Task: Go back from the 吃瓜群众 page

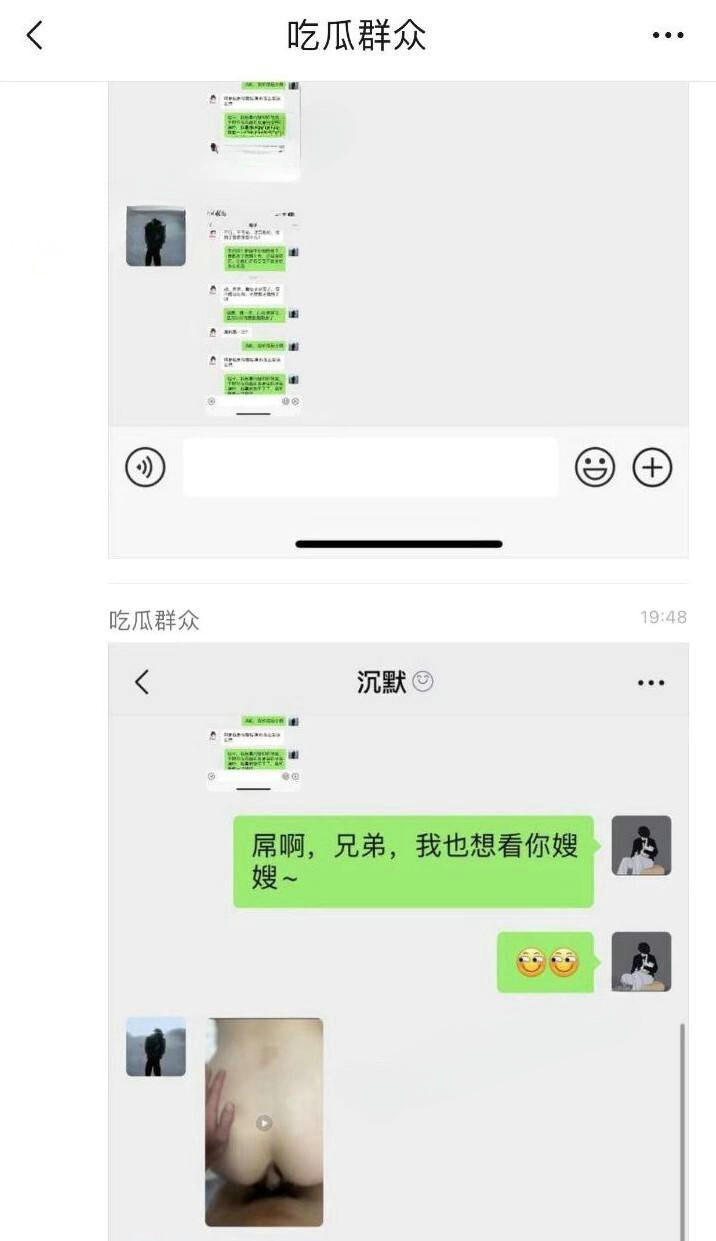Action: tap(35, 36)
